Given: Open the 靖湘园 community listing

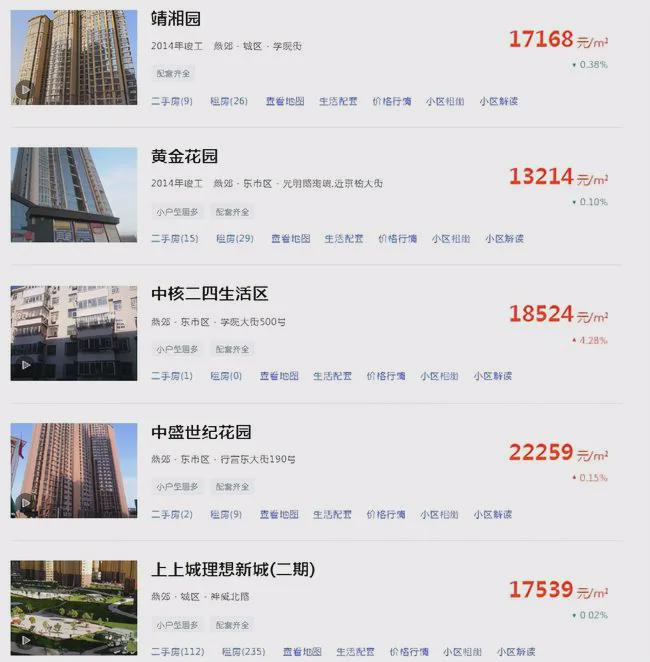Looking at the screenshot, I should (x=175, y=19).
